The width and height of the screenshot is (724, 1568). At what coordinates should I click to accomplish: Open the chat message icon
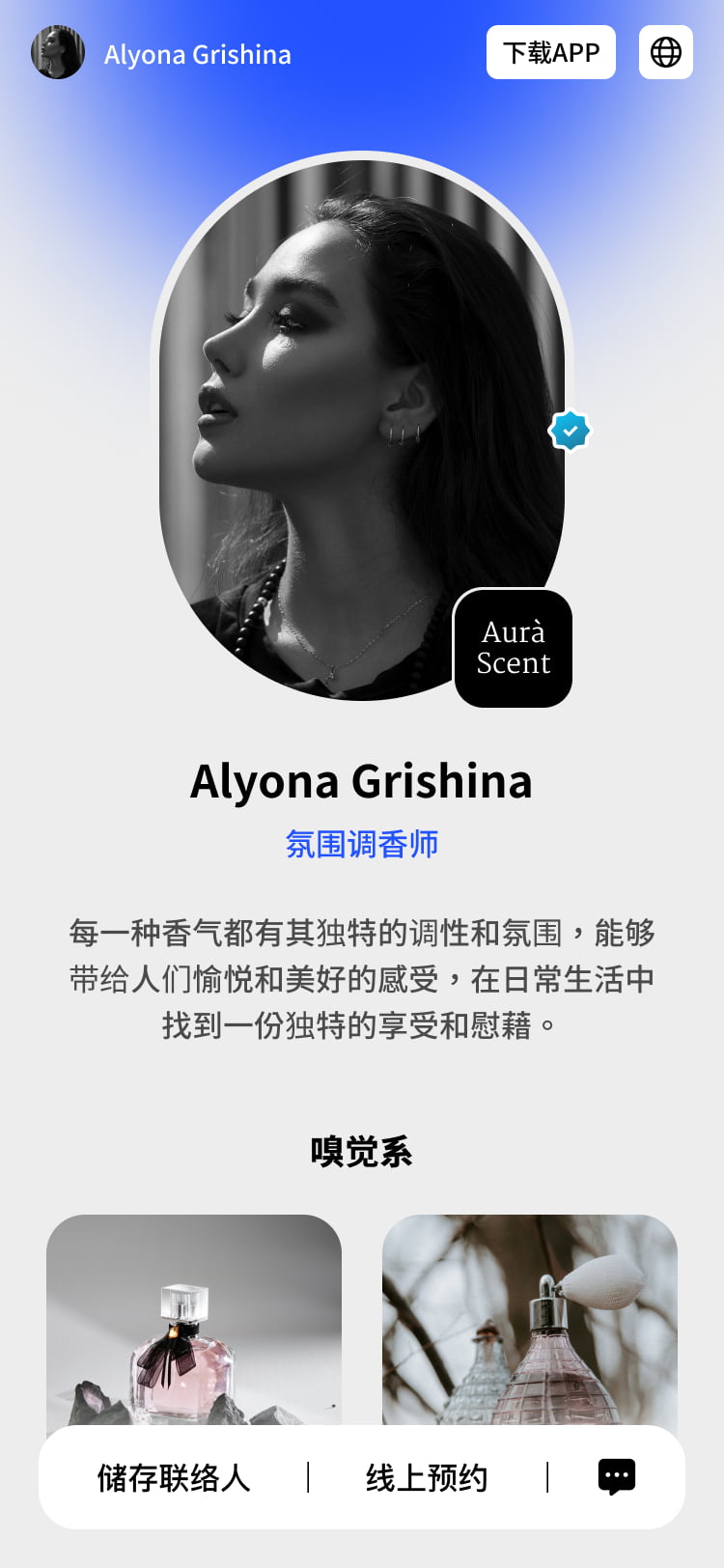click(x=616, y=1476)
